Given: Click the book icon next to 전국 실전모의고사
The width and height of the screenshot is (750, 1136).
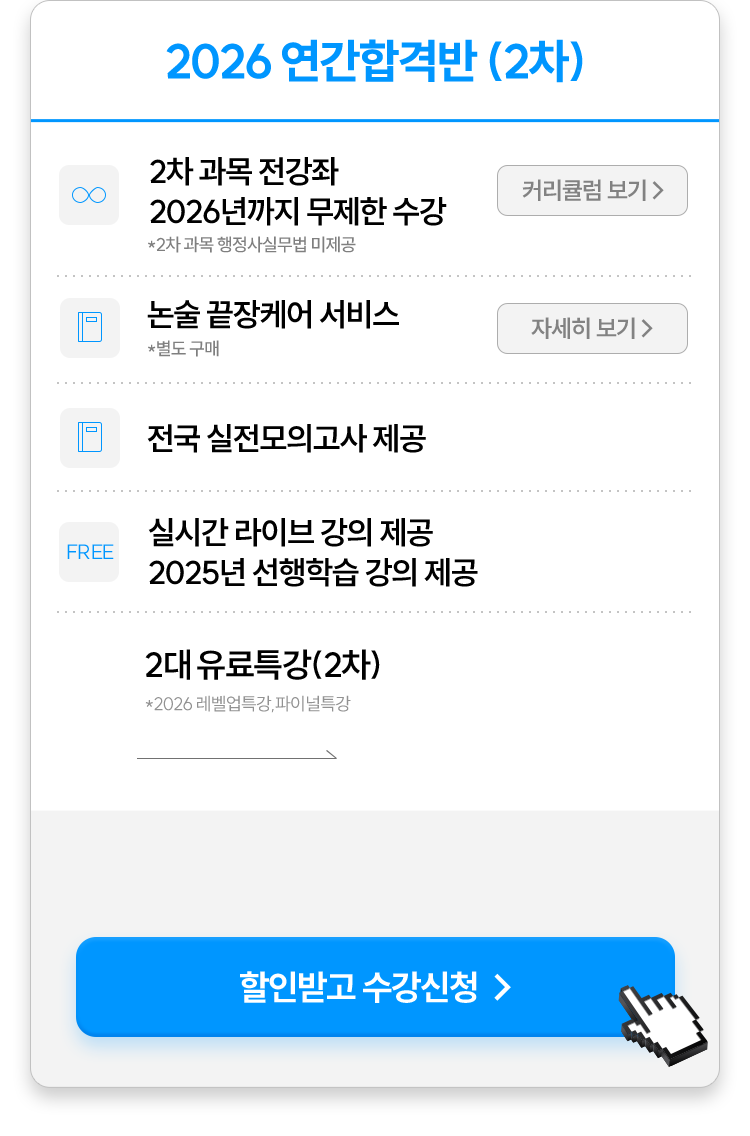Looking at the screenshot, I should (89, 438).
